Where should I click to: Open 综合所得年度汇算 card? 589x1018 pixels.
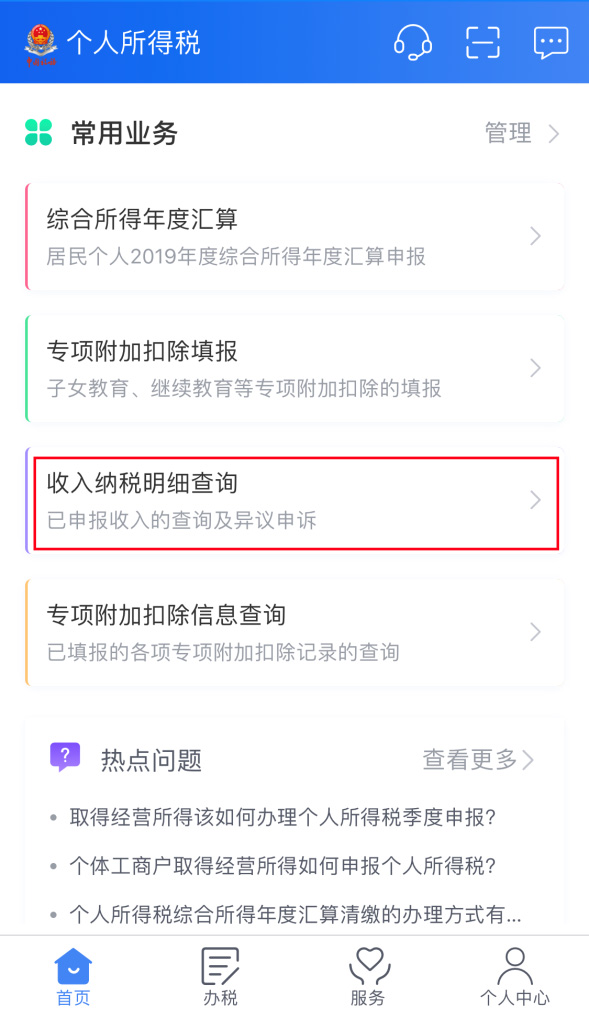(294, 237)
